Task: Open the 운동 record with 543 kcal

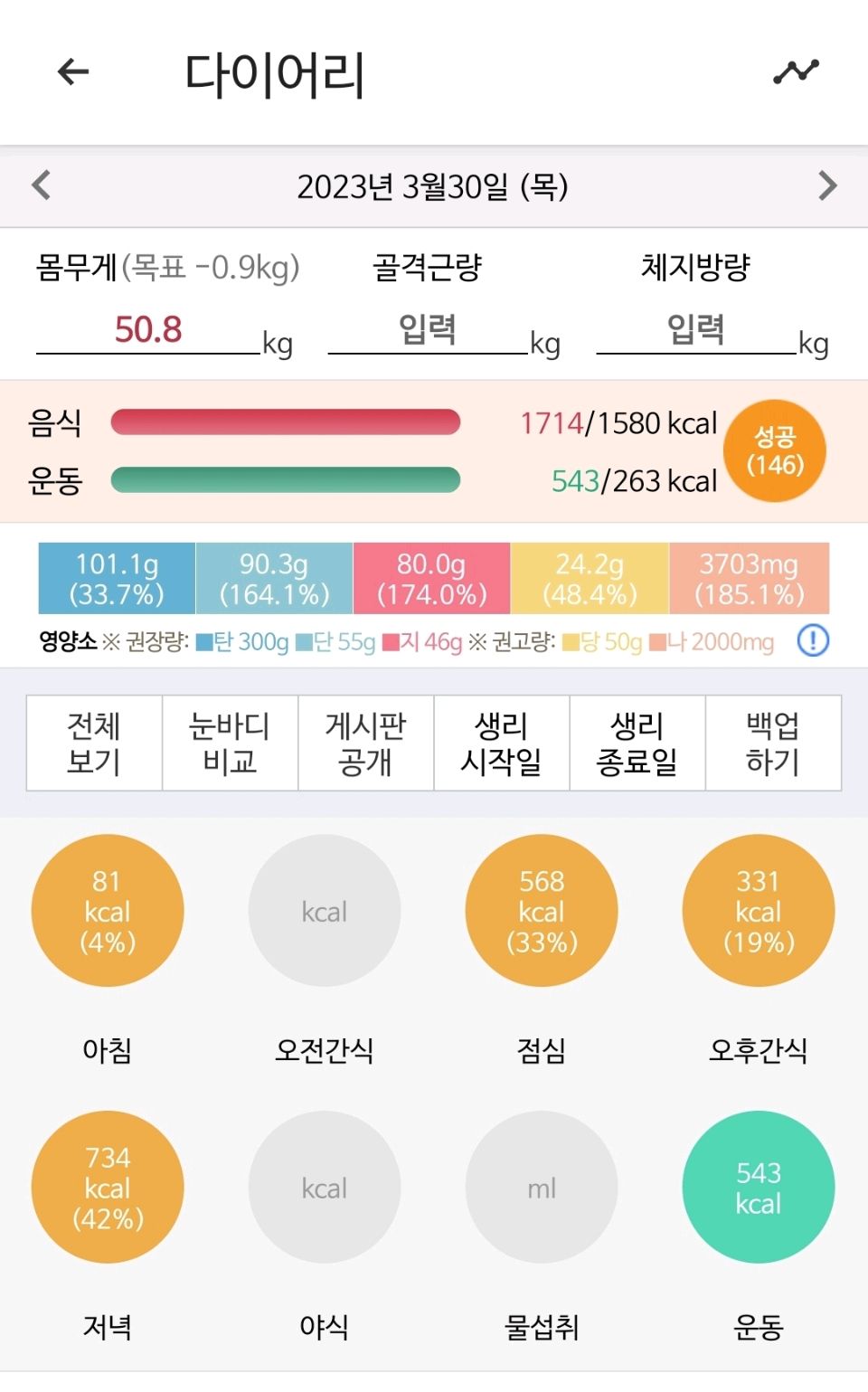Action: (759, 1188)
